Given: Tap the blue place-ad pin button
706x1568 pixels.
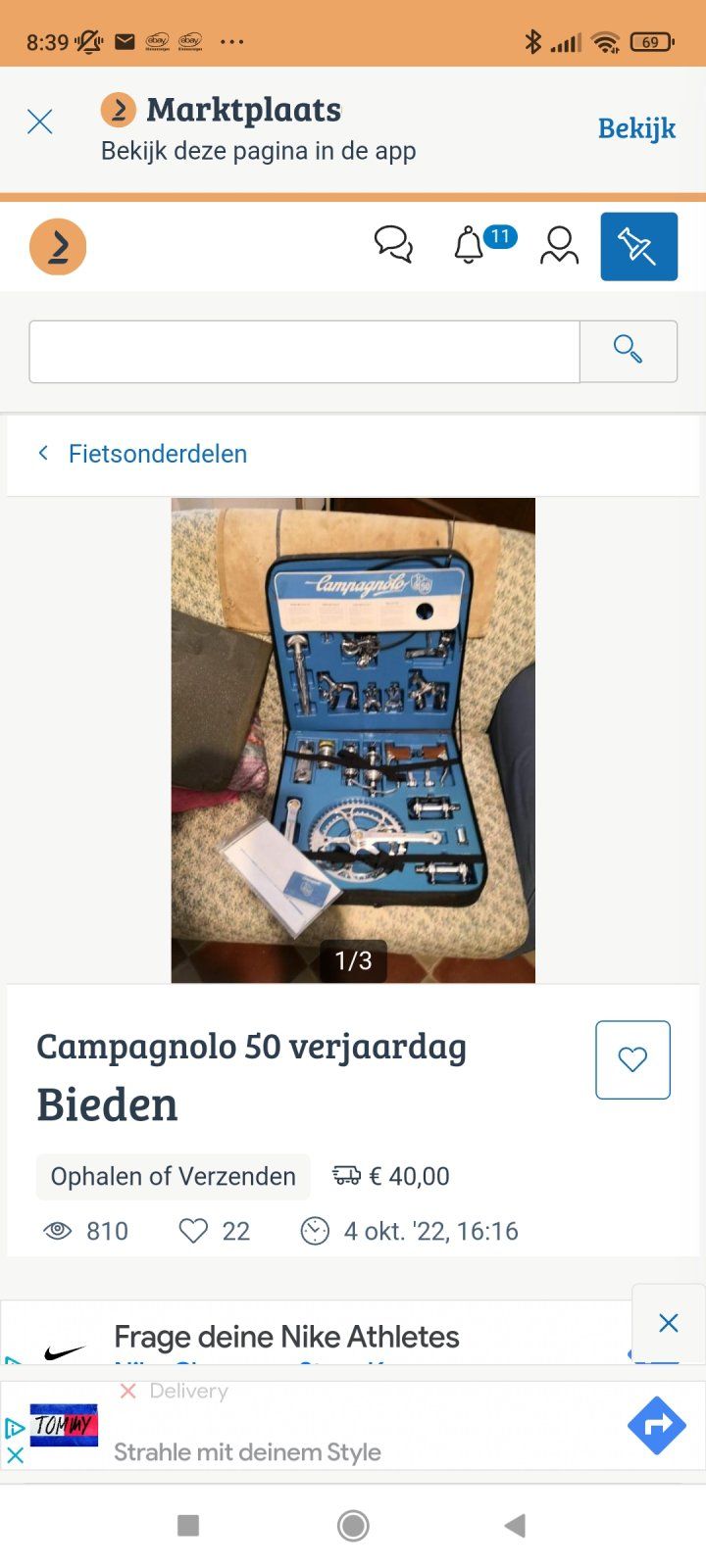Looking at the screenshot, I should [638, 246].
